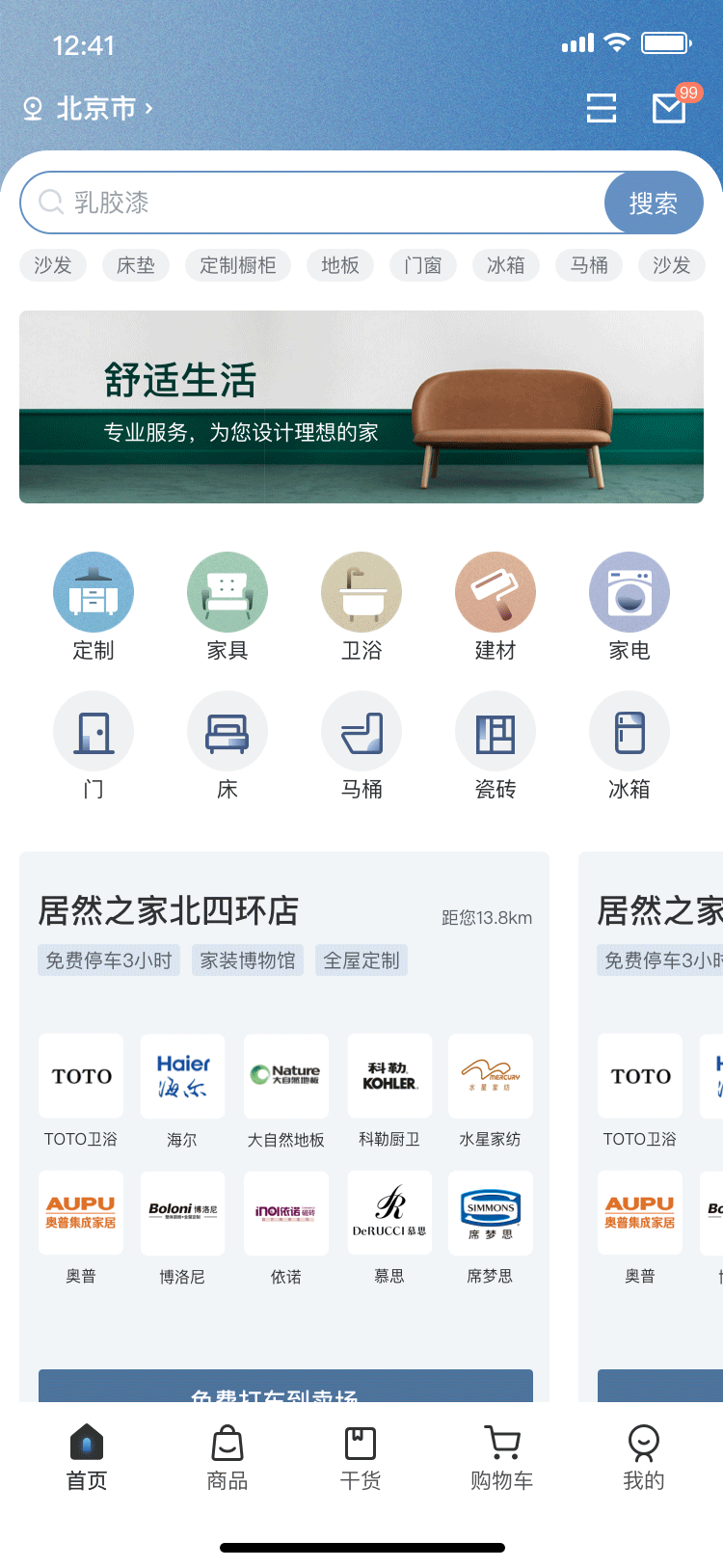Open the 舒适生活 banner
The width and height of the screenshot is (723, 1568).
click(361, 407)
